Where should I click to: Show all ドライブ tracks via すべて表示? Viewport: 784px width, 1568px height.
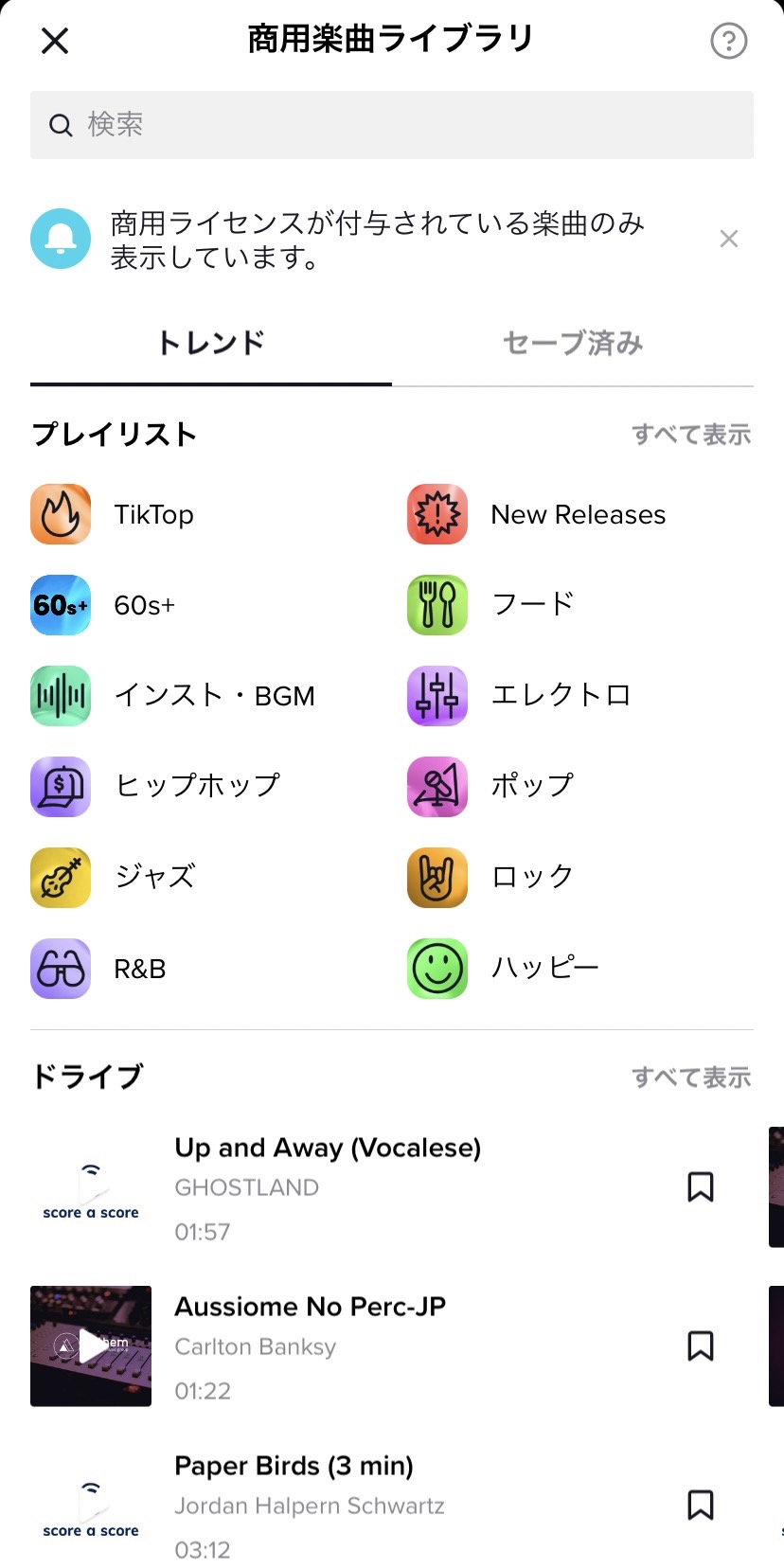click(691, 1078)
